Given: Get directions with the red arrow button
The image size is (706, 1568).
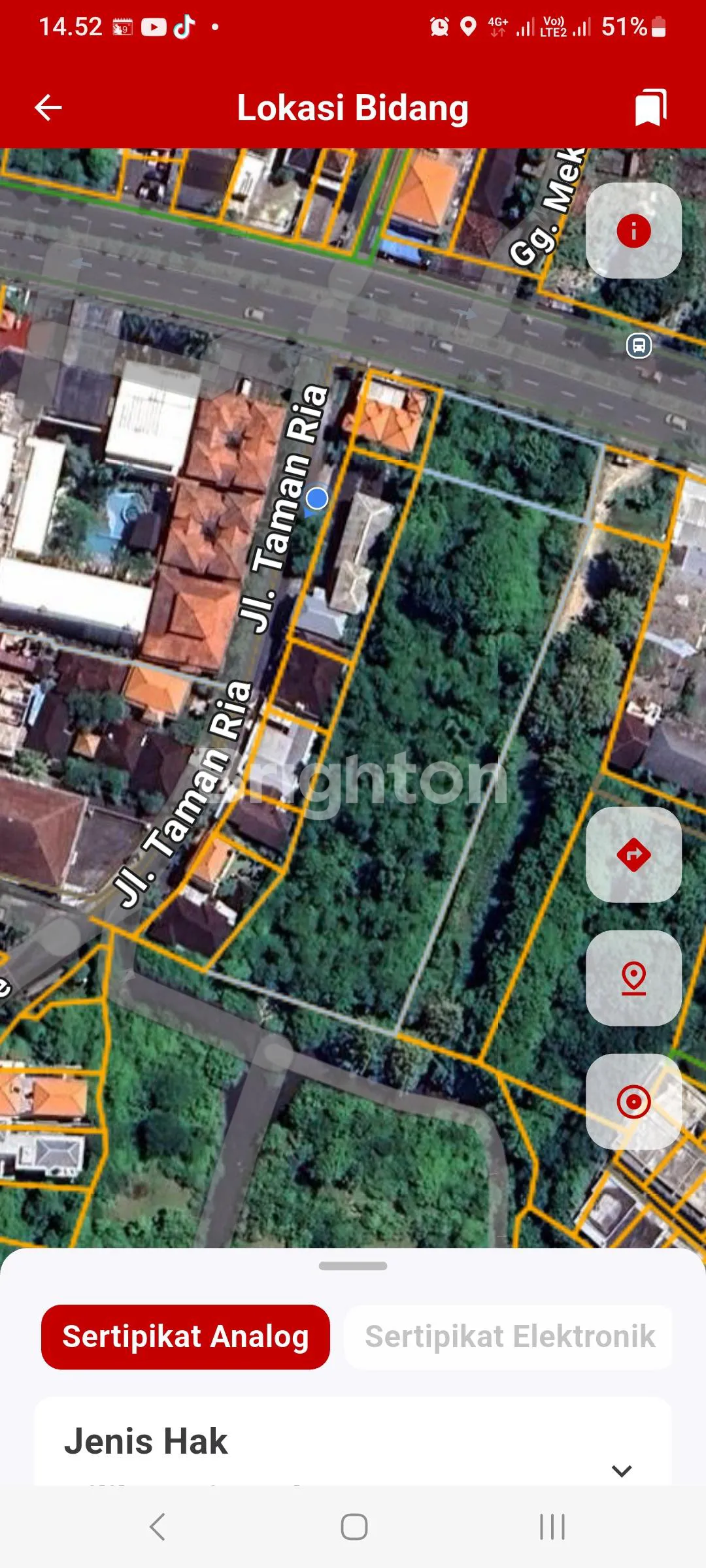Looking at the screenshot, I should tap(633, 855).
